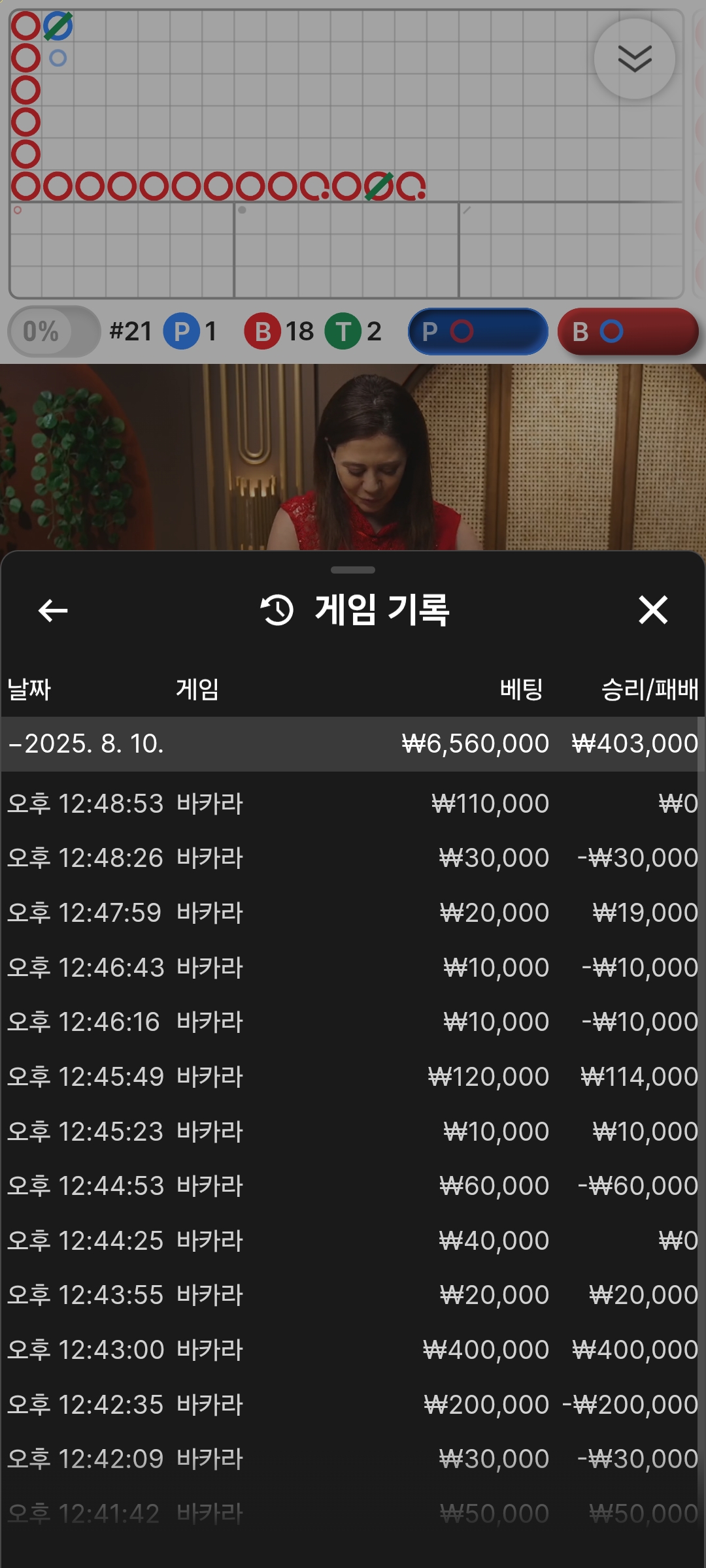Open the 12:46:43 baccarat record
This screenshot has height=1568, width=706.
coord(353,968)
